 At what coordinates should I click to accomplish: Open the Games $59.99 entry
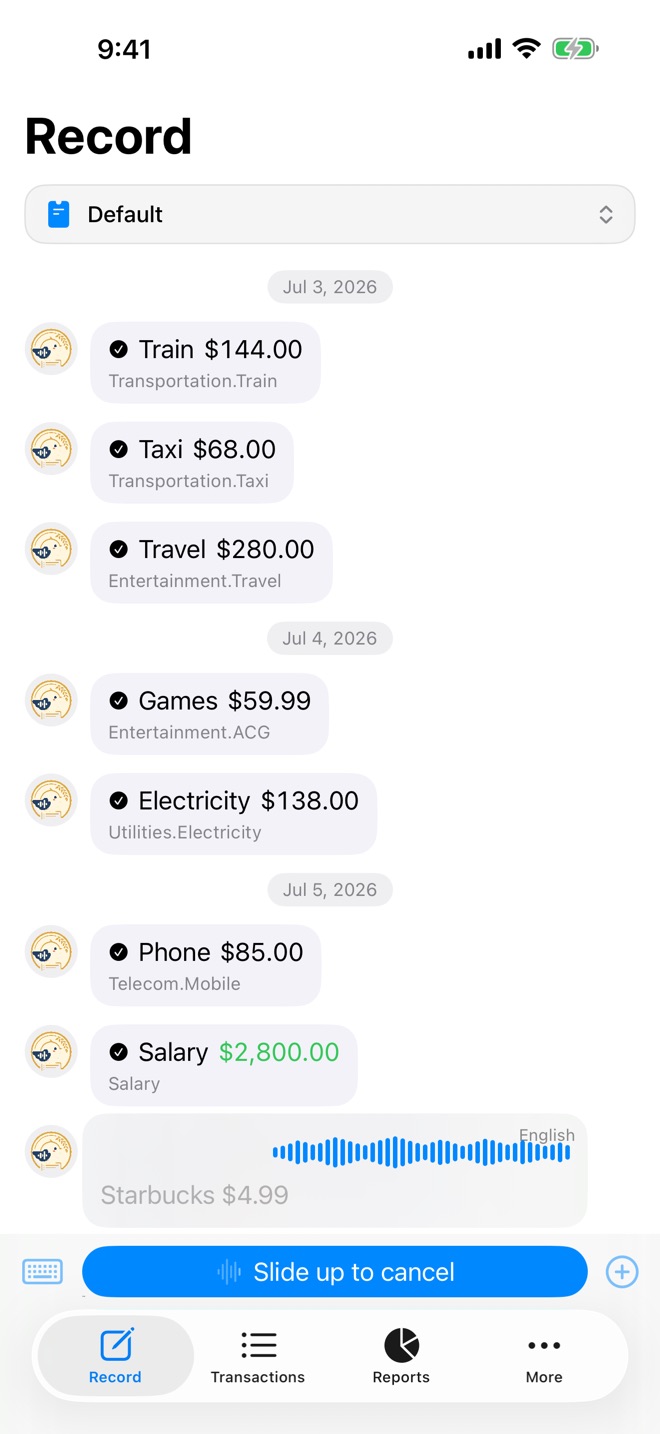(x=210, y=714)
